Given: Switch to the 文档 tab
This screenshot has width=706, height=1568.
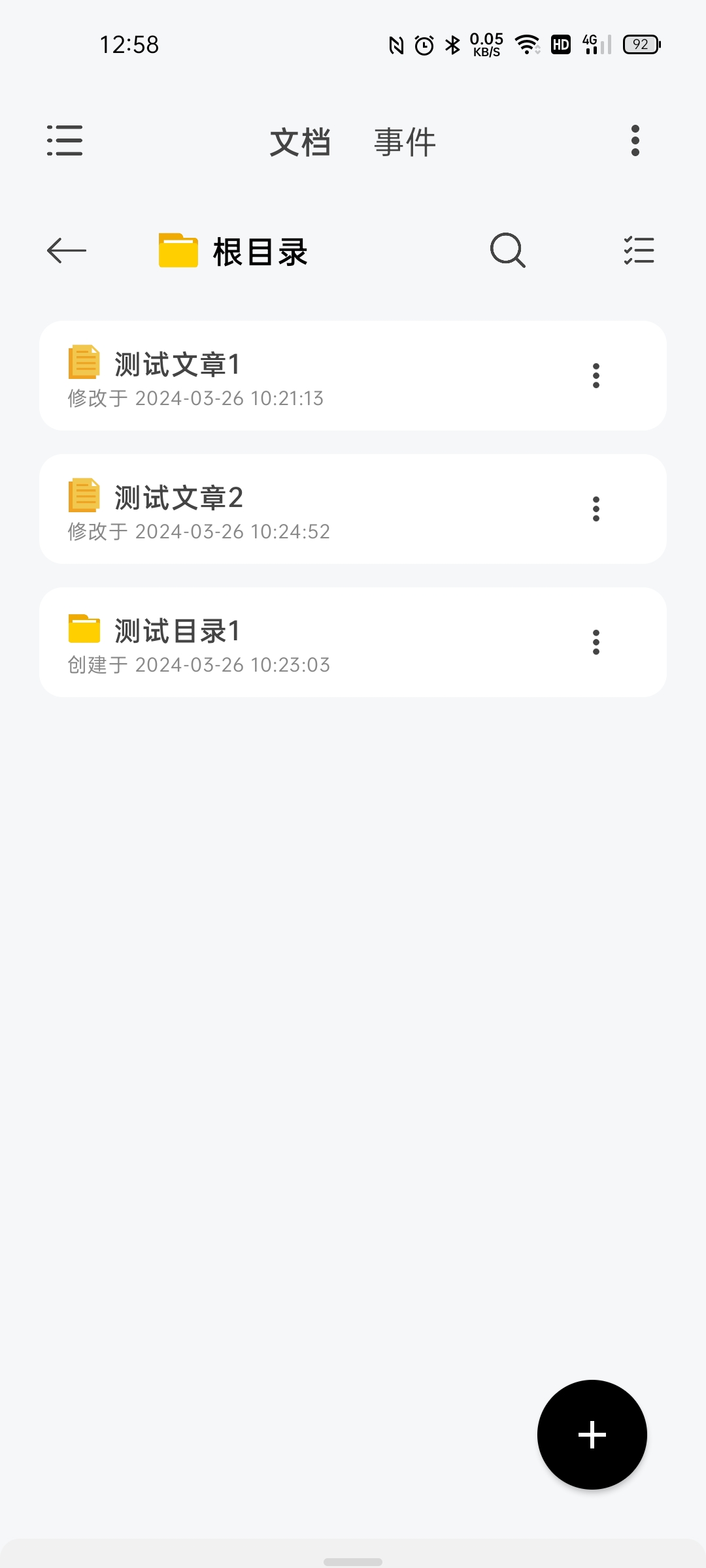Looking at the screenshot, I should coord(300,142).
